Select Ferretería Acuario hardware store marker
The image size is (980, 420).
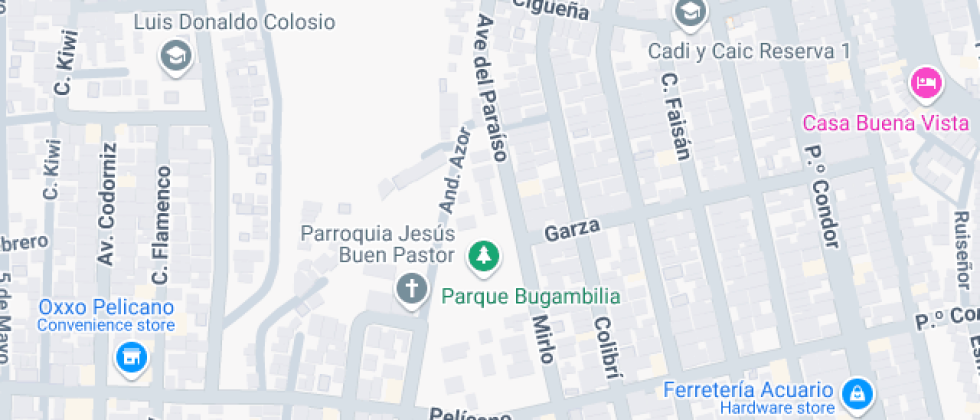855,392
